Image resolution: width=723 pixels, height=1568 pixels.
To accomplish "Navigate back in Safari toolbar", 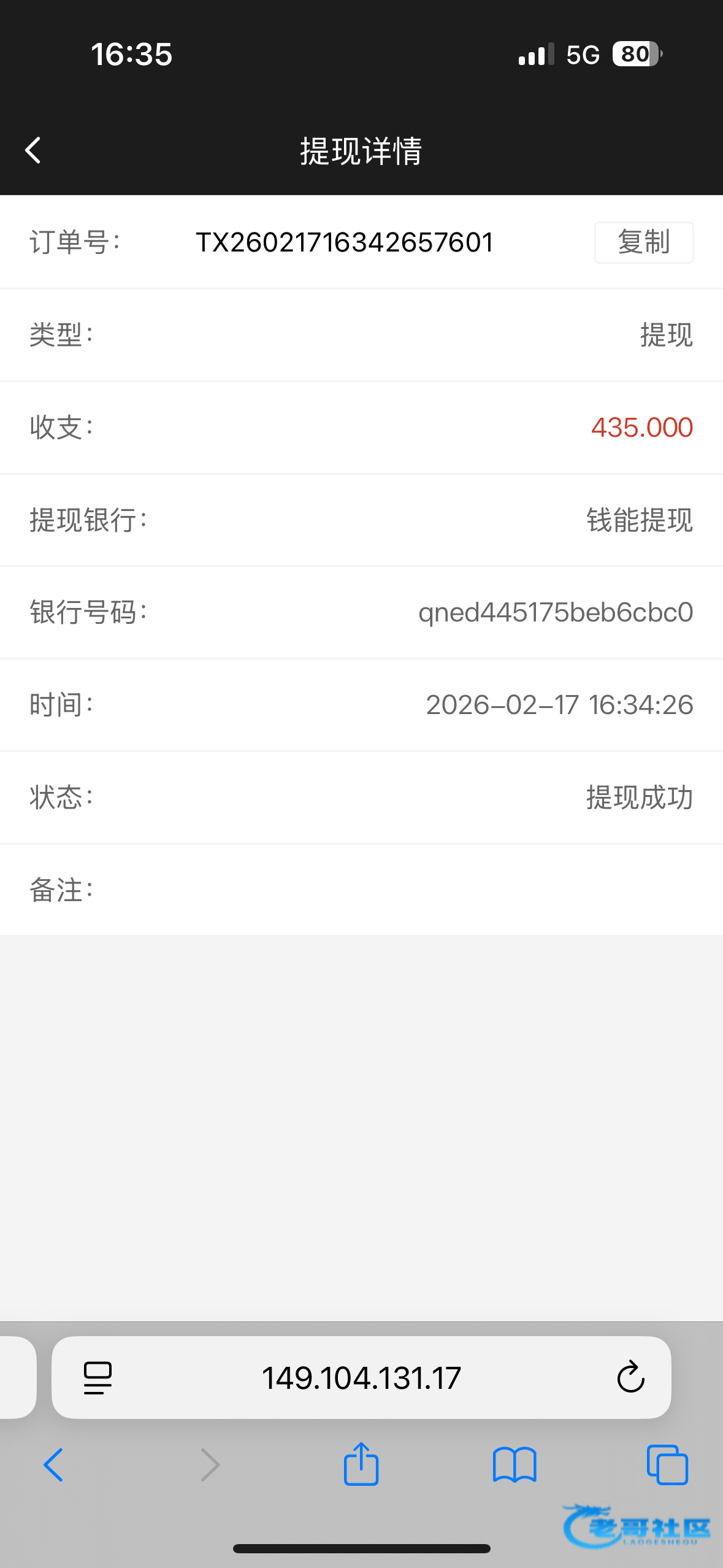I will [53, 1465].
